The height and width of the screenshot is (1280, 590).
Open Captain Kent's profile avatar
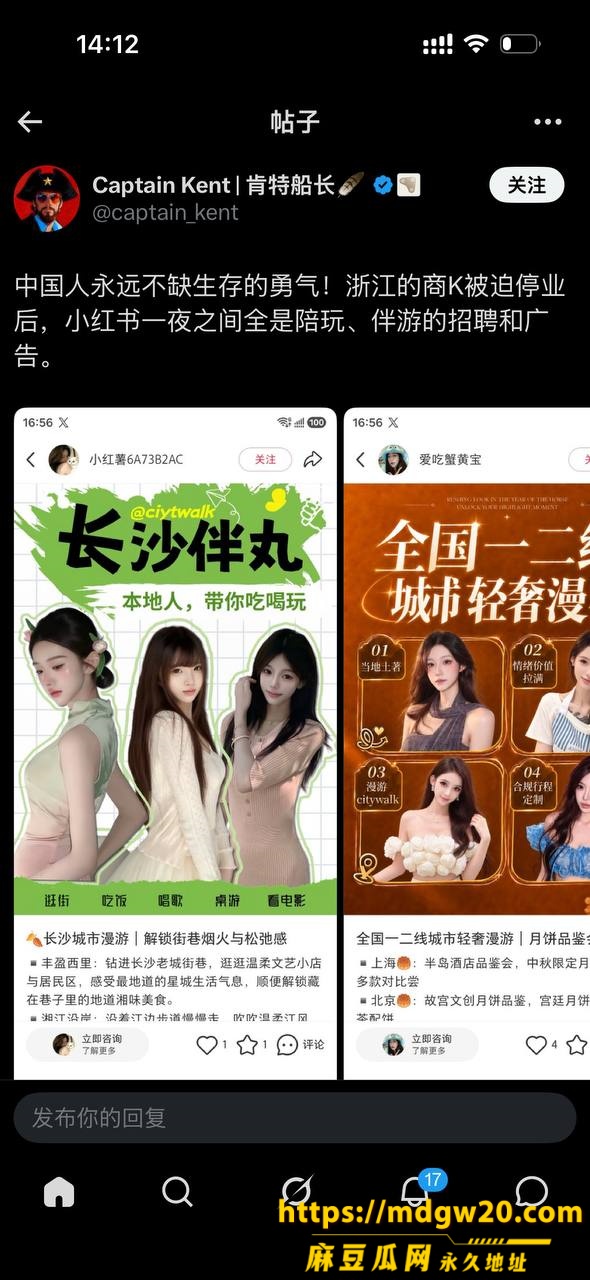tap(46, 198)
